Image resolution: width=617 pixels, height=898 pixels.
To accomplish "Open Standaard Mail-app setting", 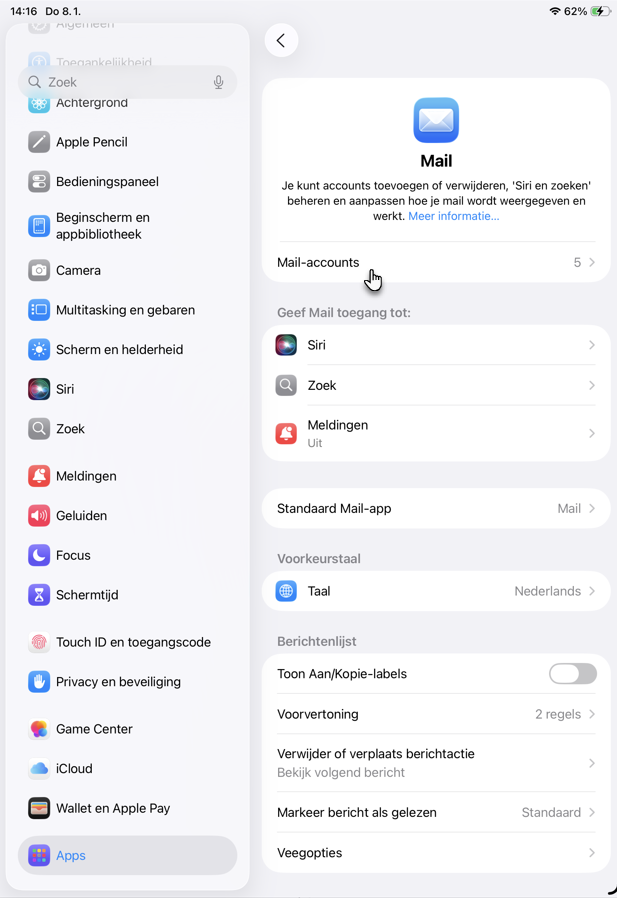I will tap(435, 508).
